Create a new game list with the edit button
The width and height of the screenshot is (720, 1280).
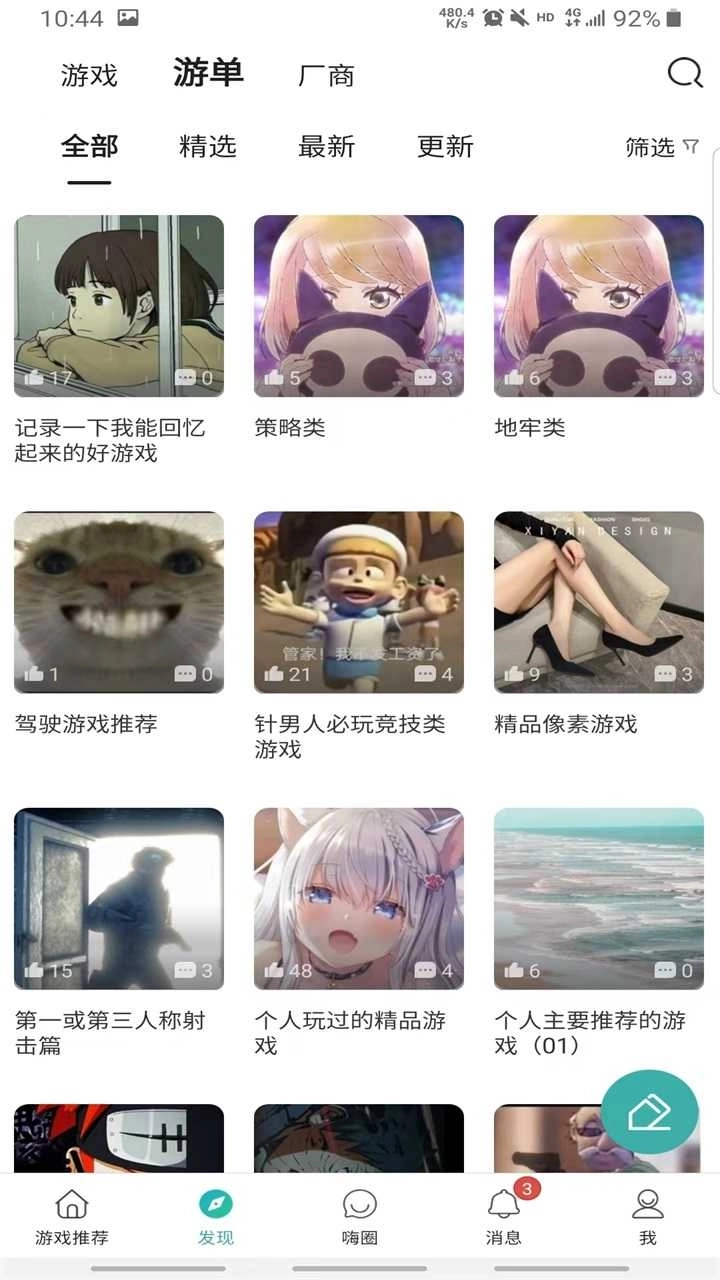[650, 1112]
